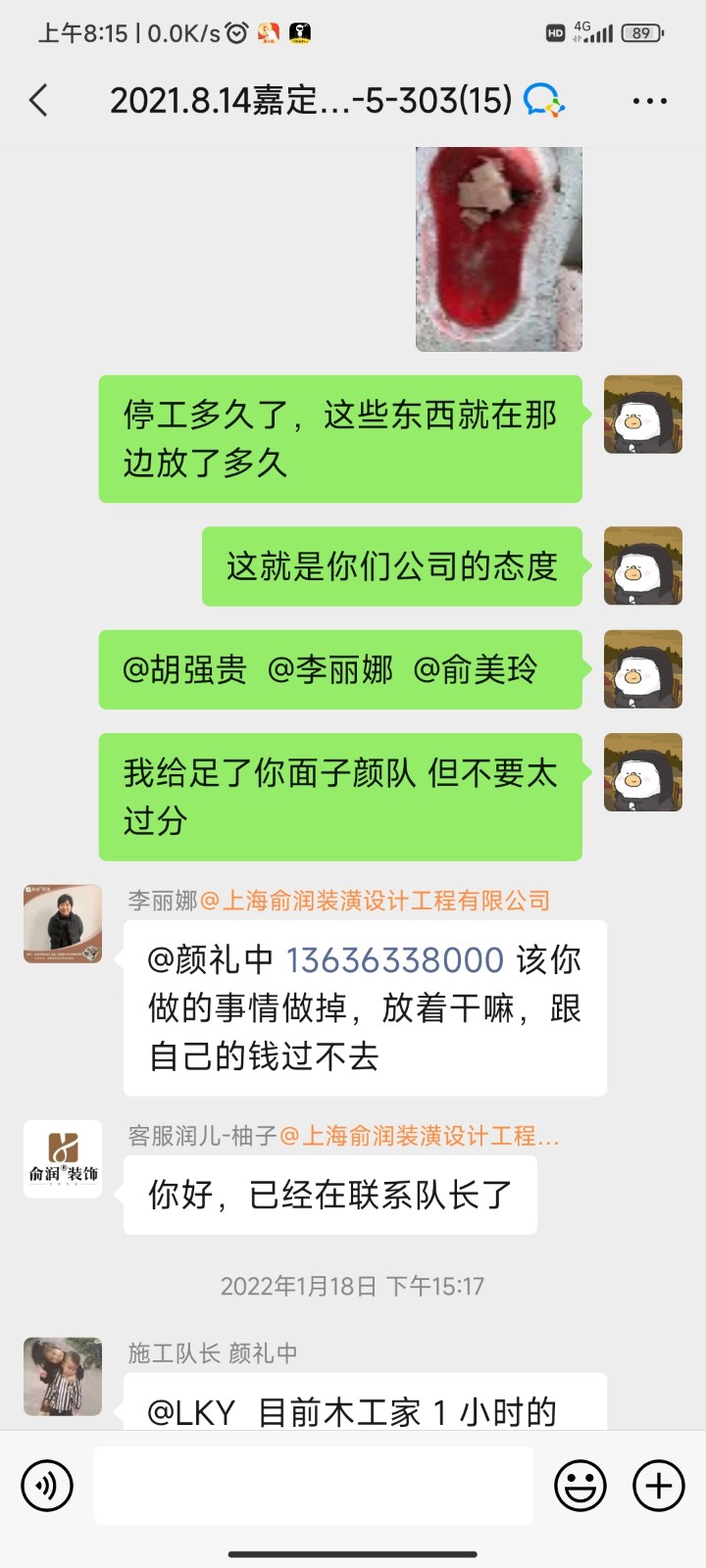Go back from the group chat
Screen dimensions: 706x1568
(39, 100)
